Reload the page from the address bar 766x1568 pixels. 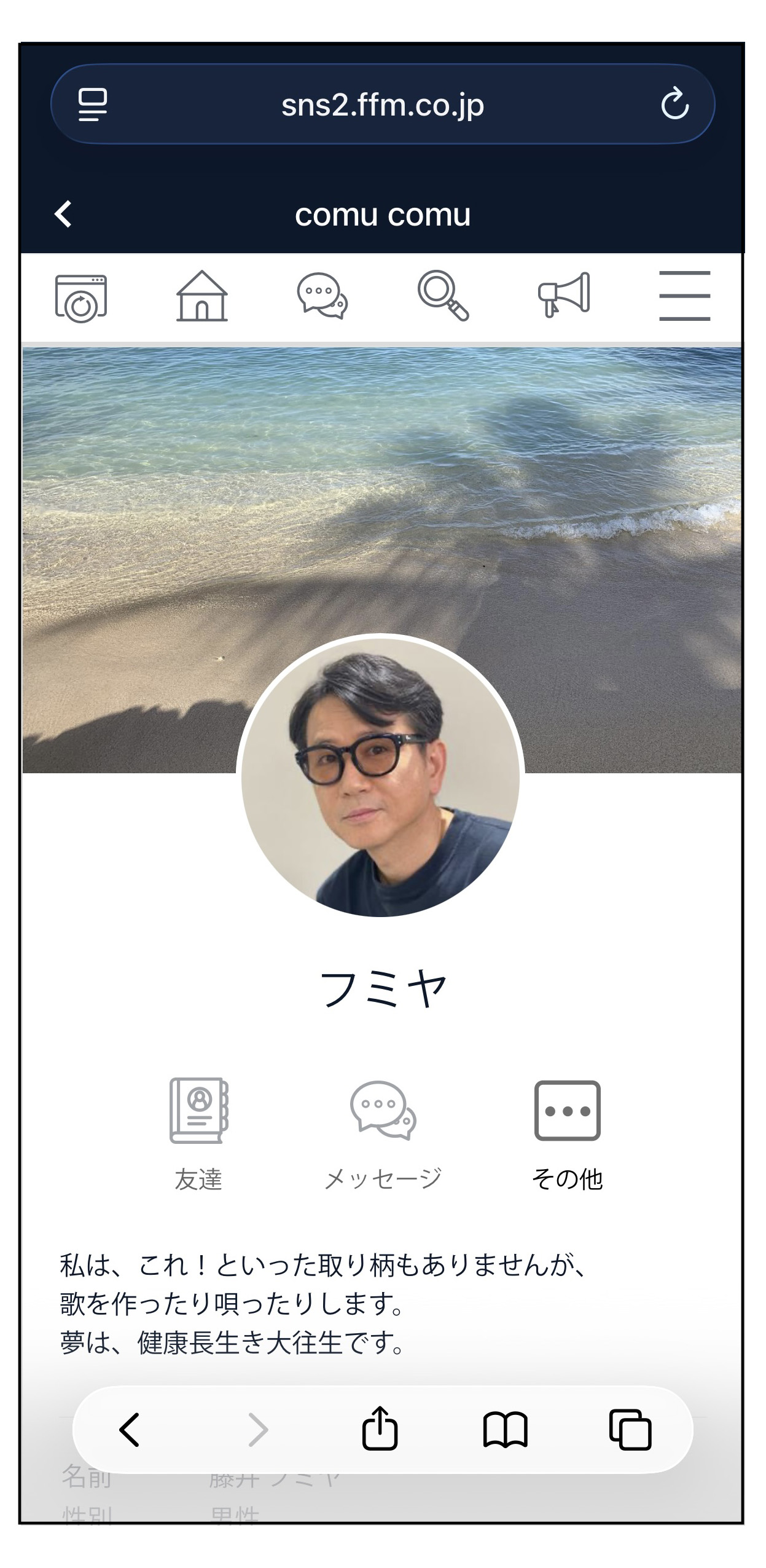(x=674, y=104)
